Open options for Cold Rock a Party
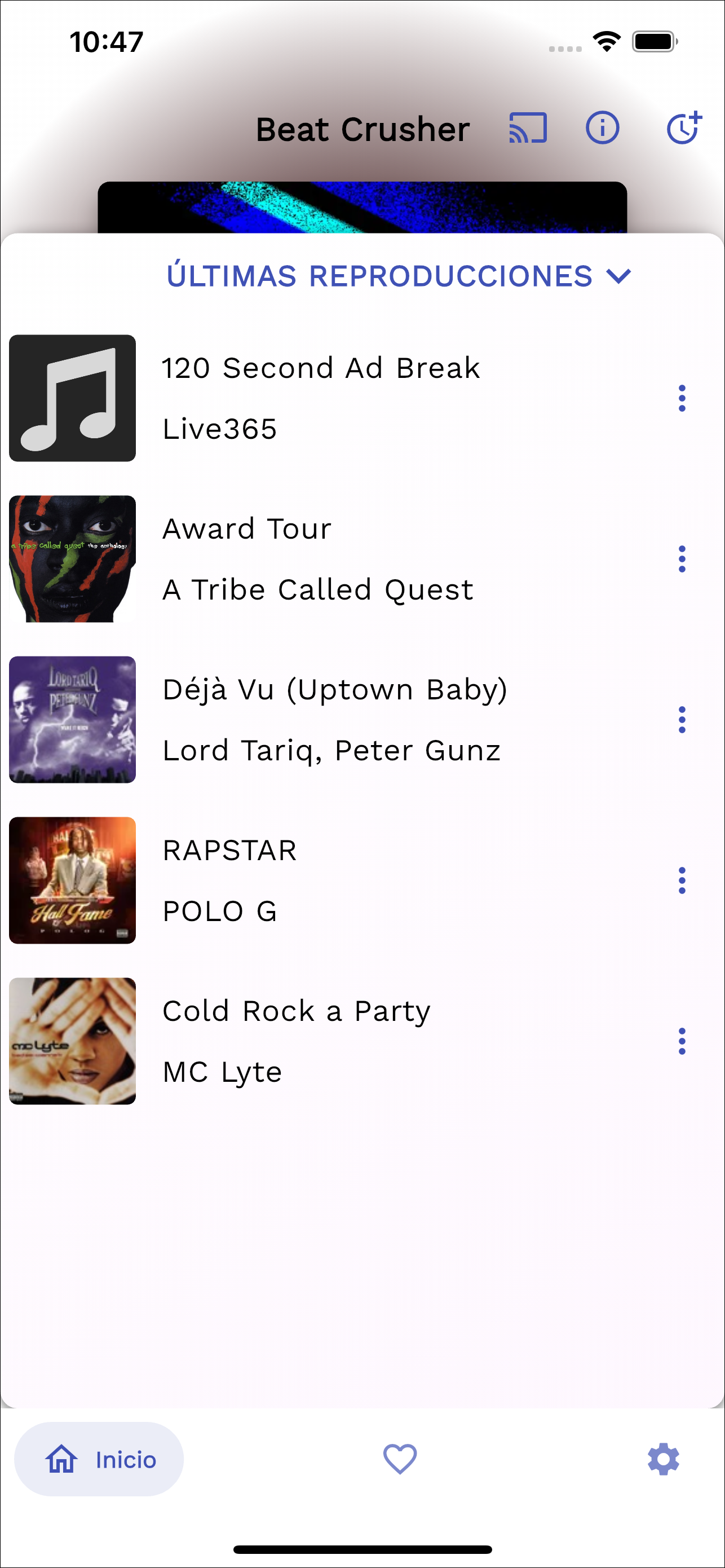 pos(682,1041)
